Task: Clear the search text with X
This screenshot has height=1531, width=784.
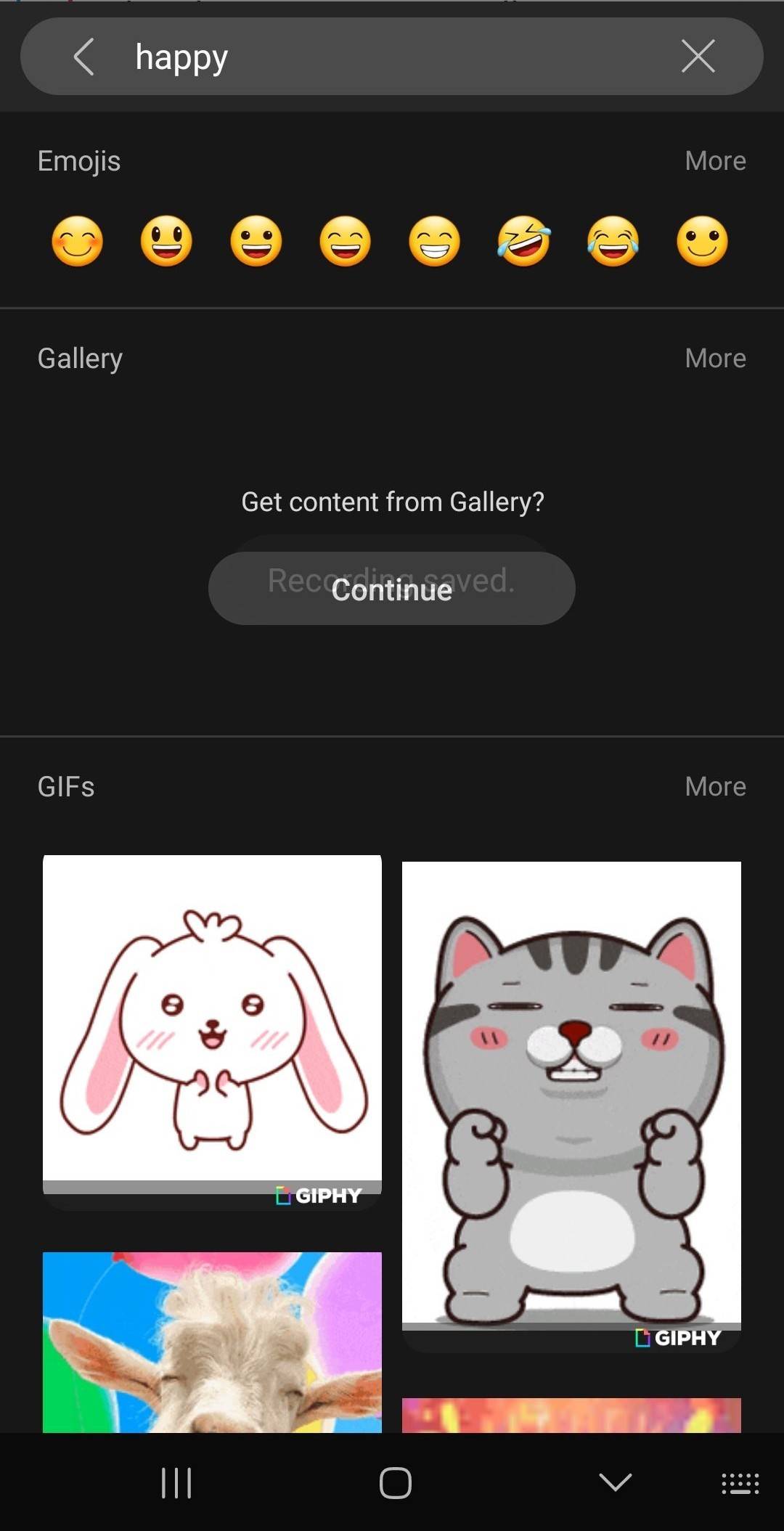Action: point(698,57)
